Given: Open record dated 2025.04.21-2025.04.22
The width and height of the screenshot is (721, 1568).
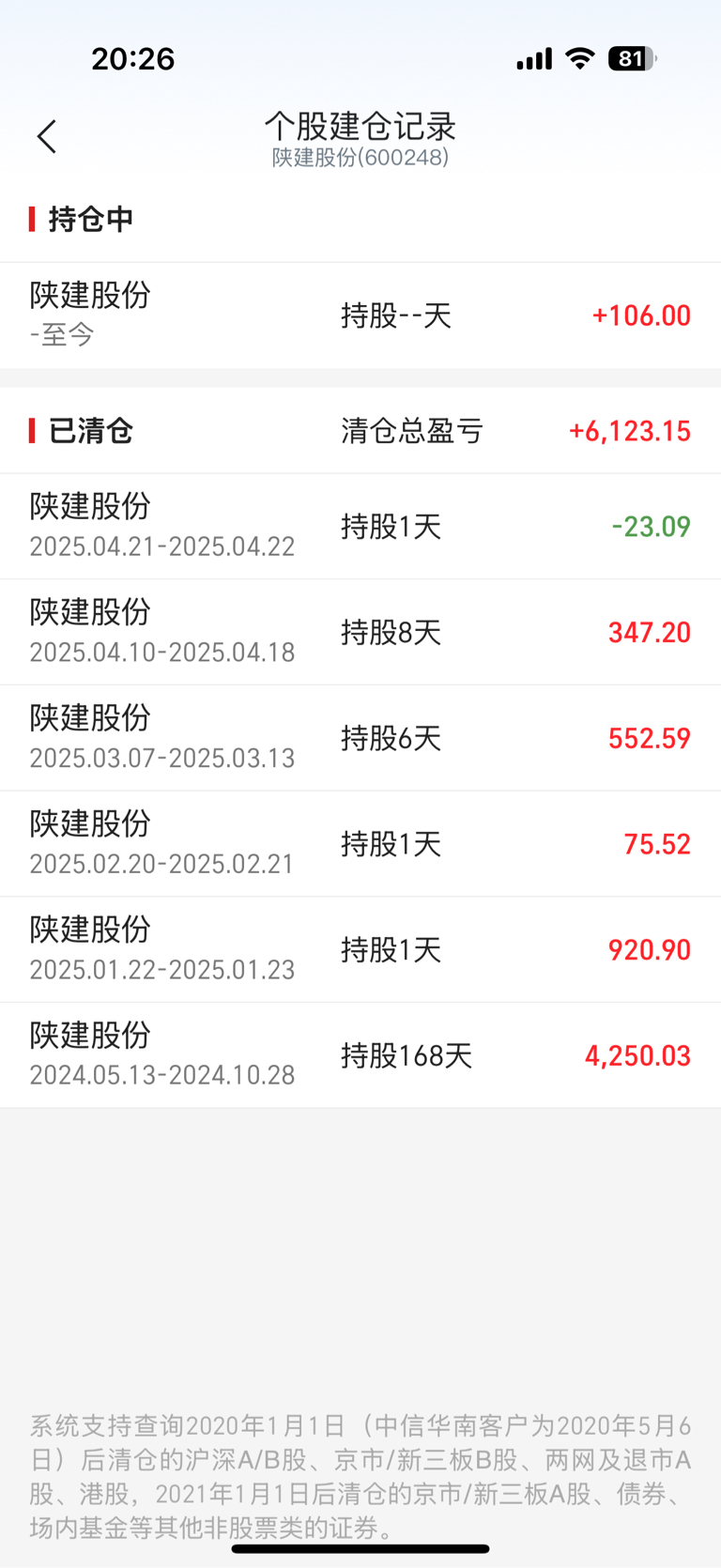Looking at the screenshot, I should click(360, 526).
